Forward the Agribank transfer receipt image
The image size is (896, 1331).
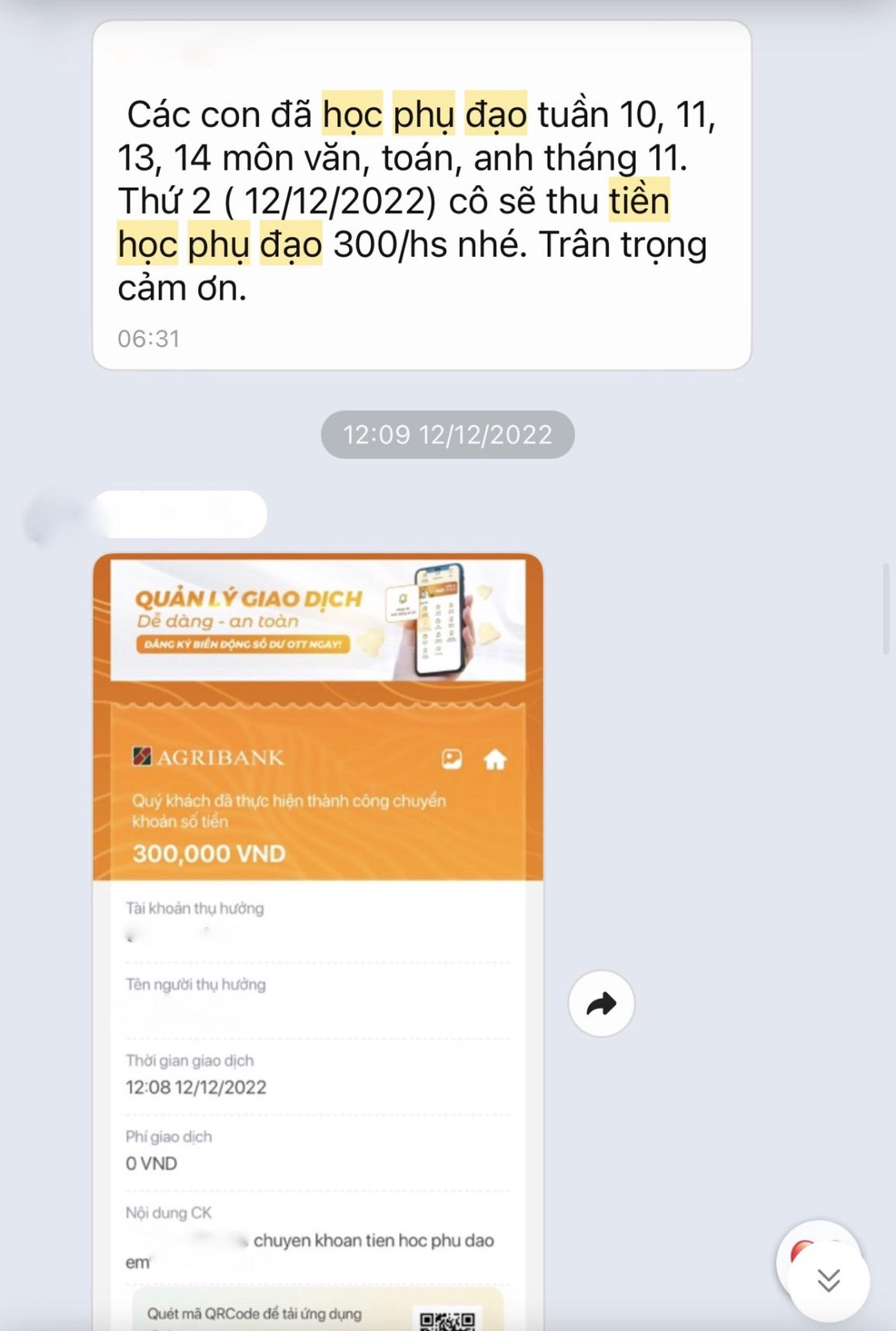tap(600, 1003)
